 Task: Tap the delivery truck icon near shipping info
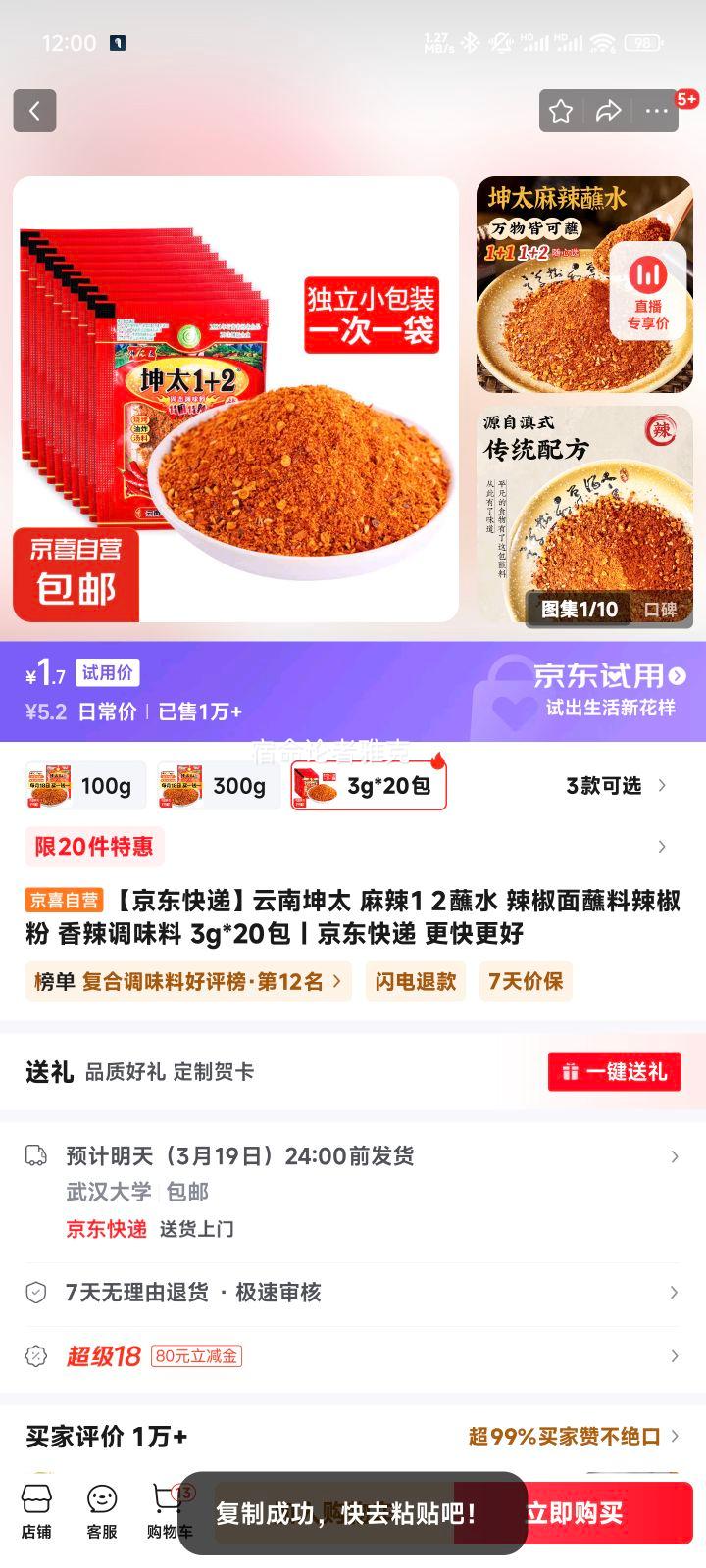coord(37,1155)
